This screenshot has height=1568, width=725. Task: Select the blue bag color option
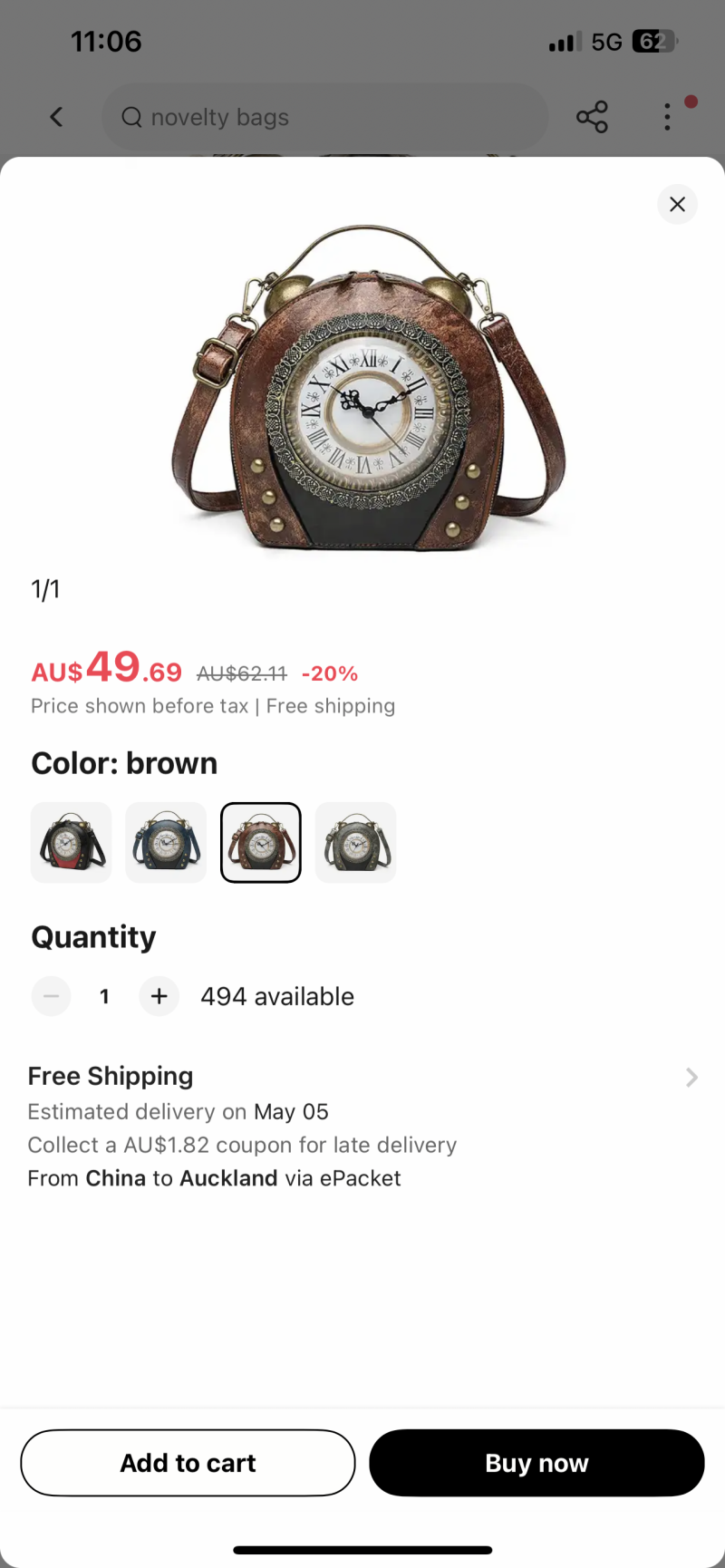pyautogui.click(x=166, y=843)
